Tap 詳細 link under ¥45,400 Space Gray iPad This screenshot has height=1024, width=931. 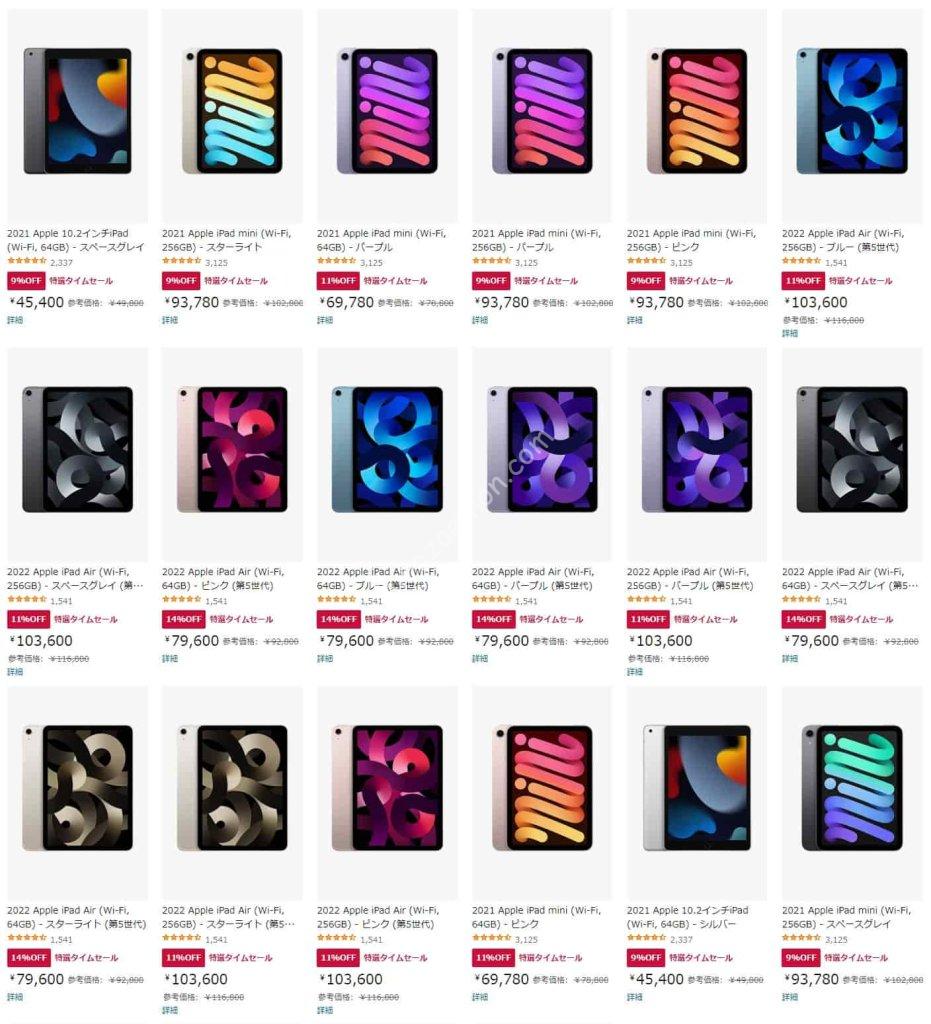pos(15,320)
